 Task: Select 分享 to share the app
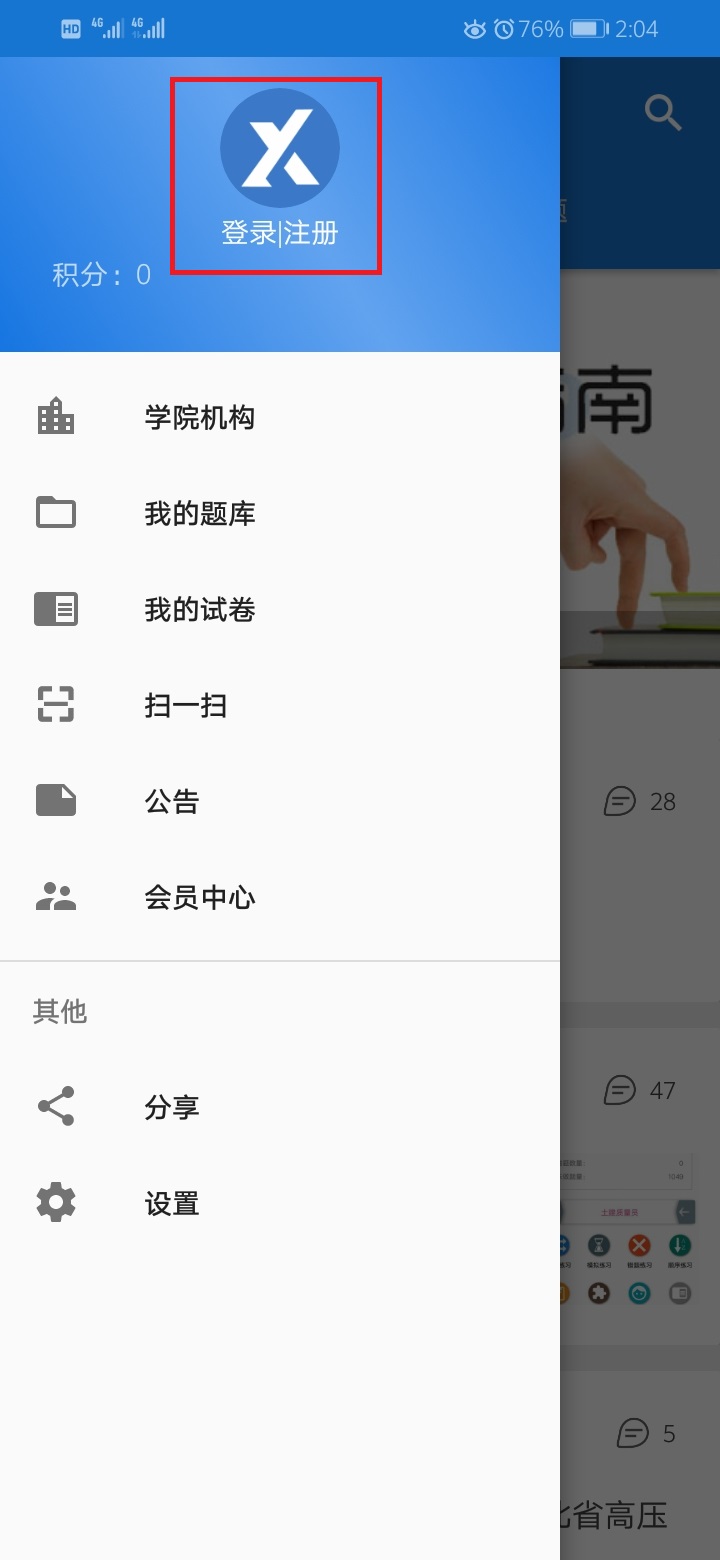[172, 1107]
